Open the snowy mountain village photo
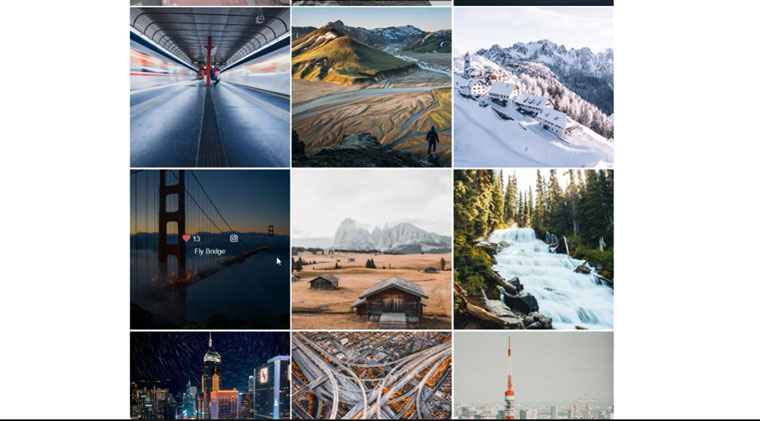 [x=533, y=87]
